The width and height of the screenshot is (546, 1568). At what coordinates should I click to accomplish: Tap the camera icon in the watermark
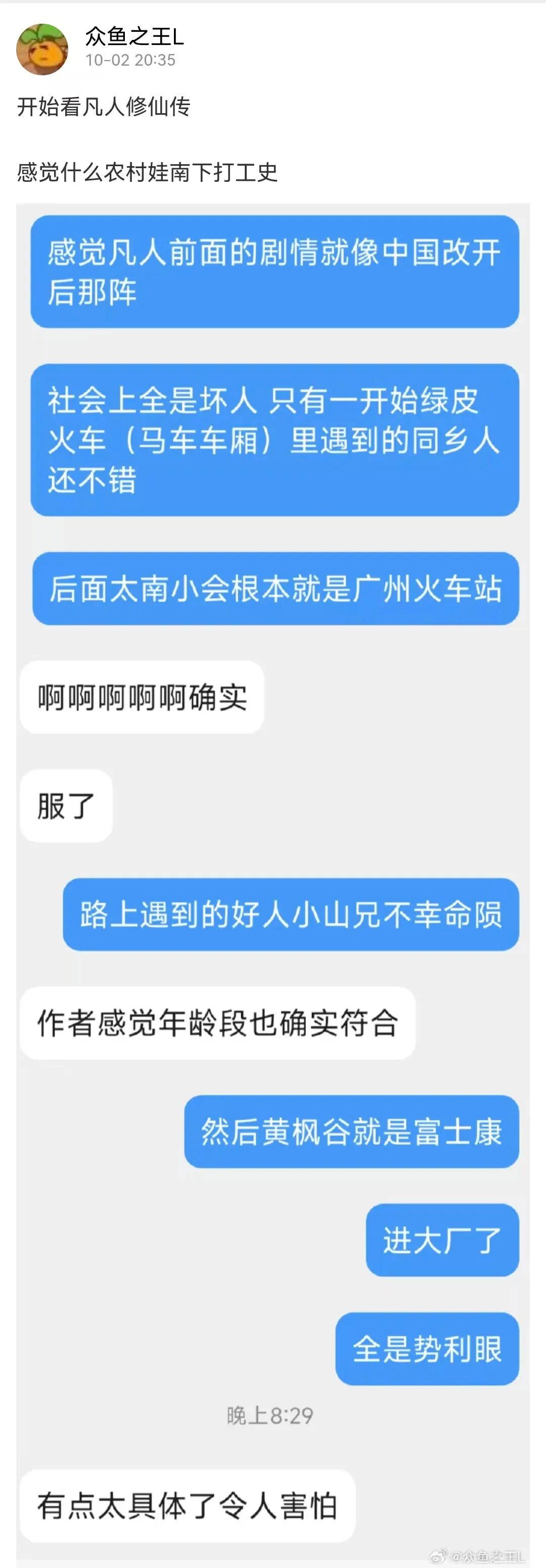(x=440, y=1554)
